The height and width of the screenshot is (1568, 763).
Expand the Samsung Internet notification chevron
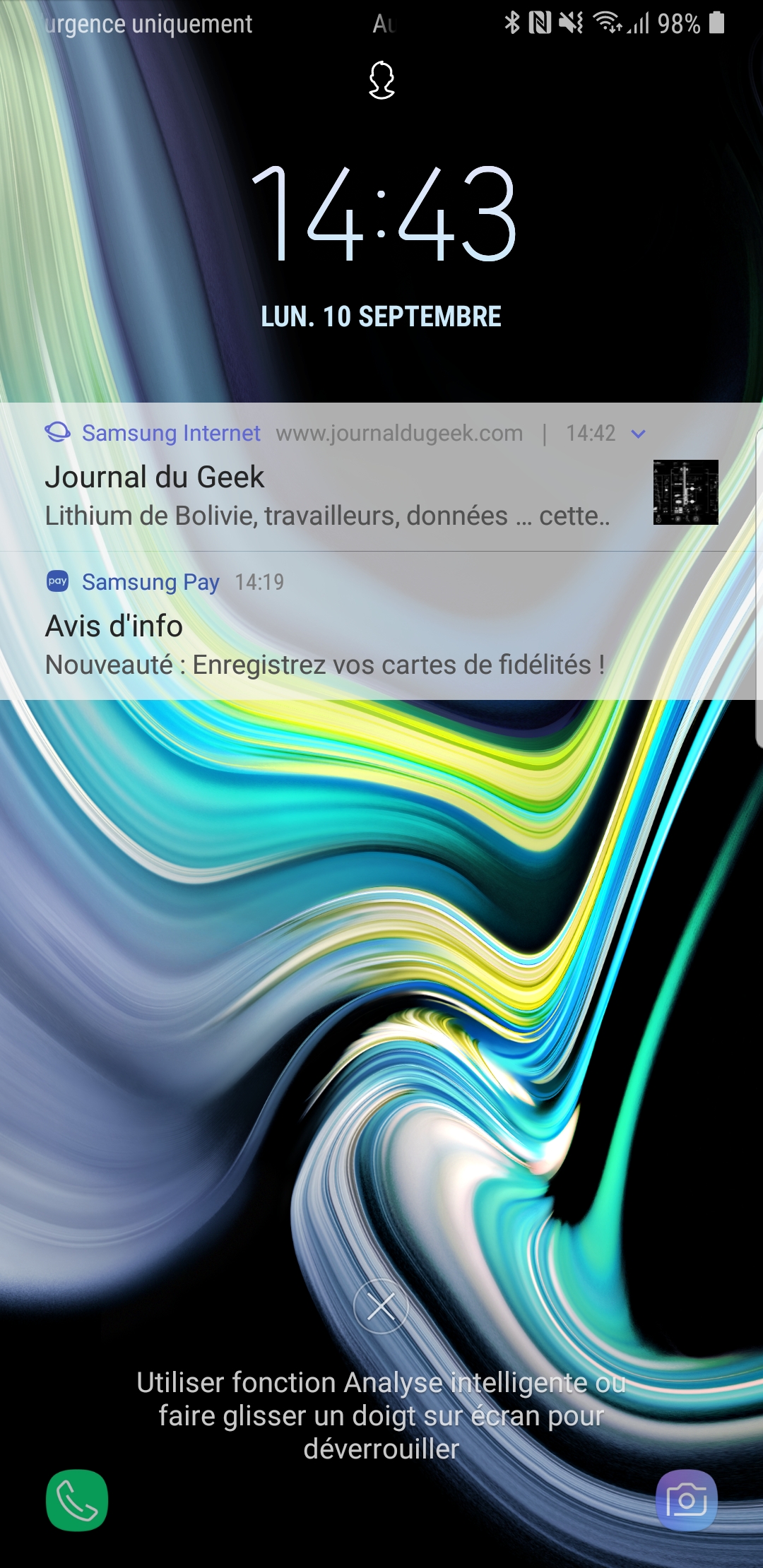point(638,434)
